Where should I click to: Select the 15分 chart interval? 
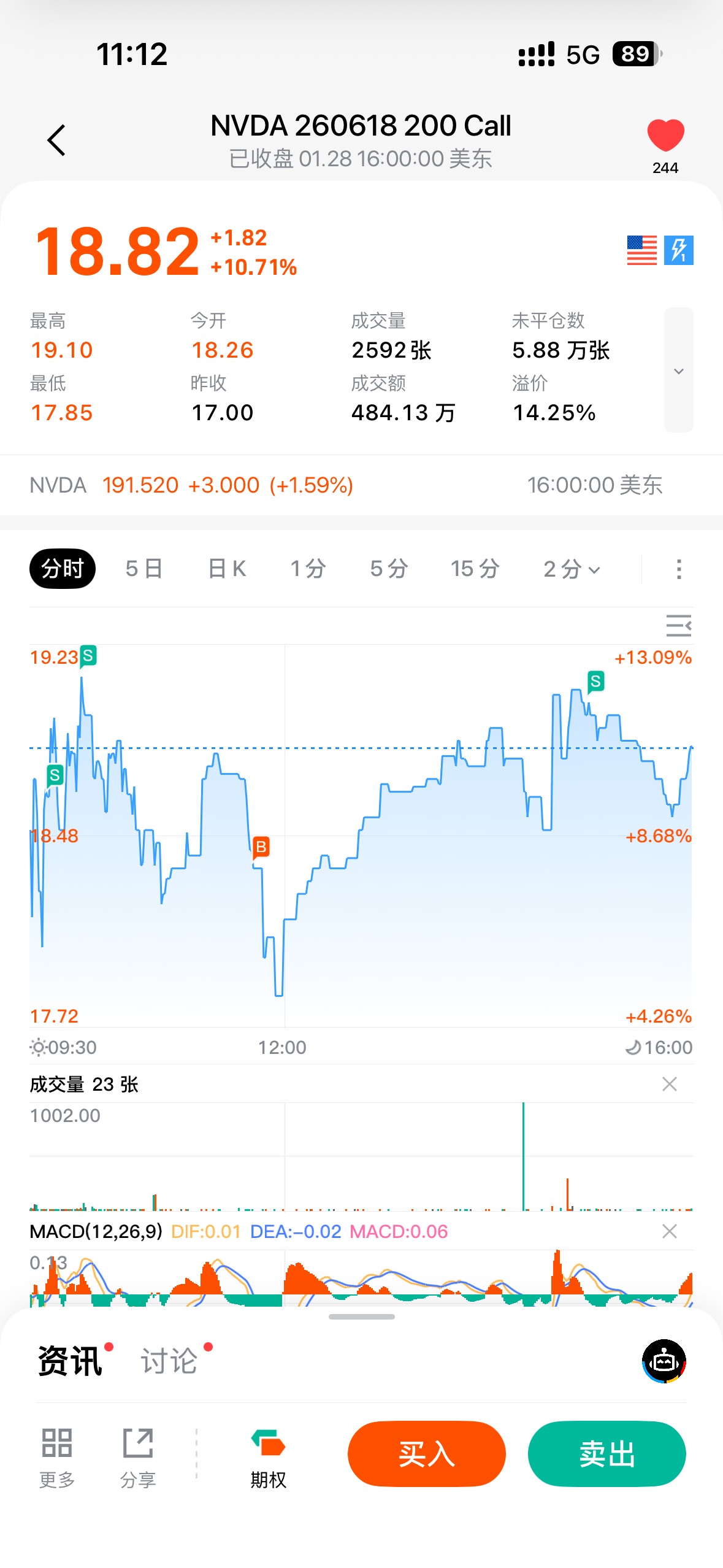[x=475, y=569]
